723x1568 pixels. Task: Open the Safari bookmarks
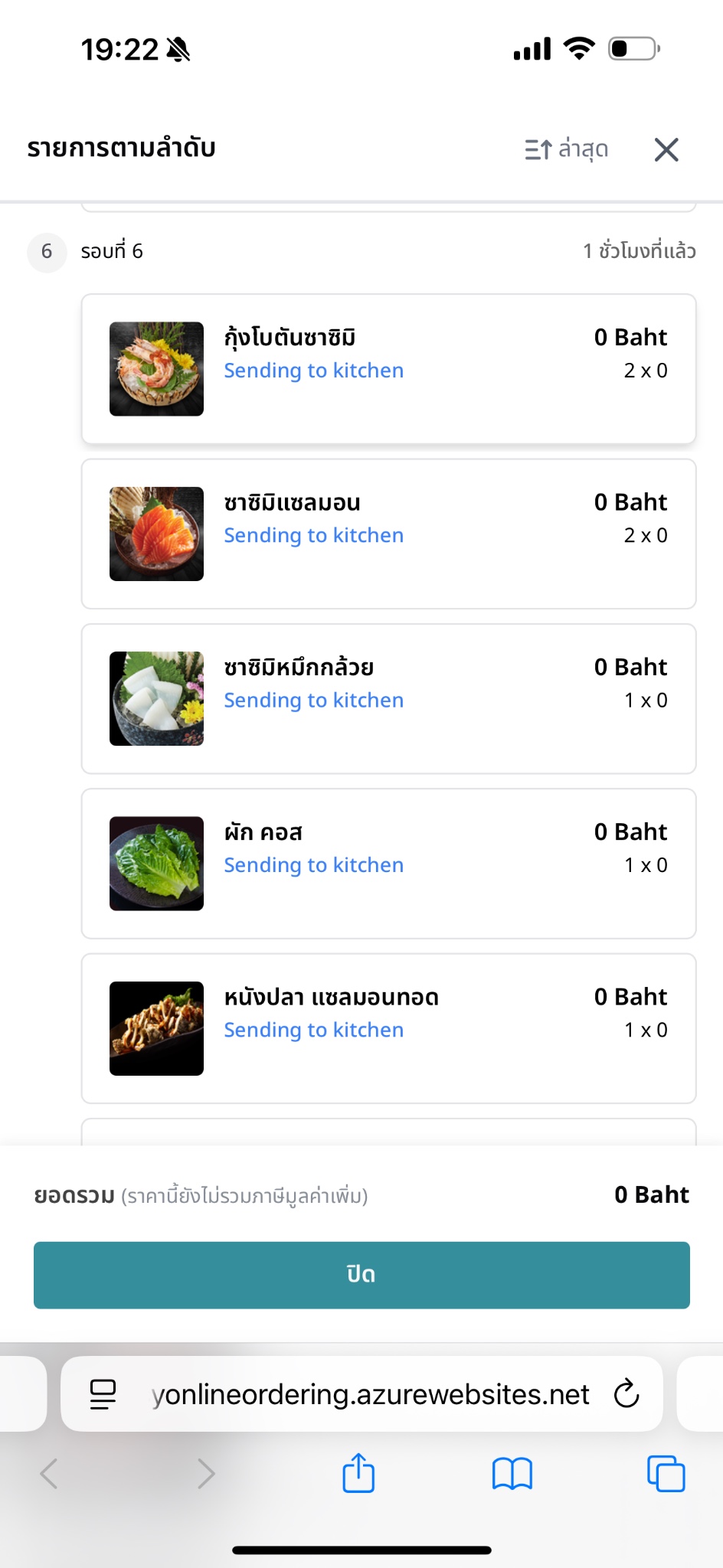(512, 1473)
